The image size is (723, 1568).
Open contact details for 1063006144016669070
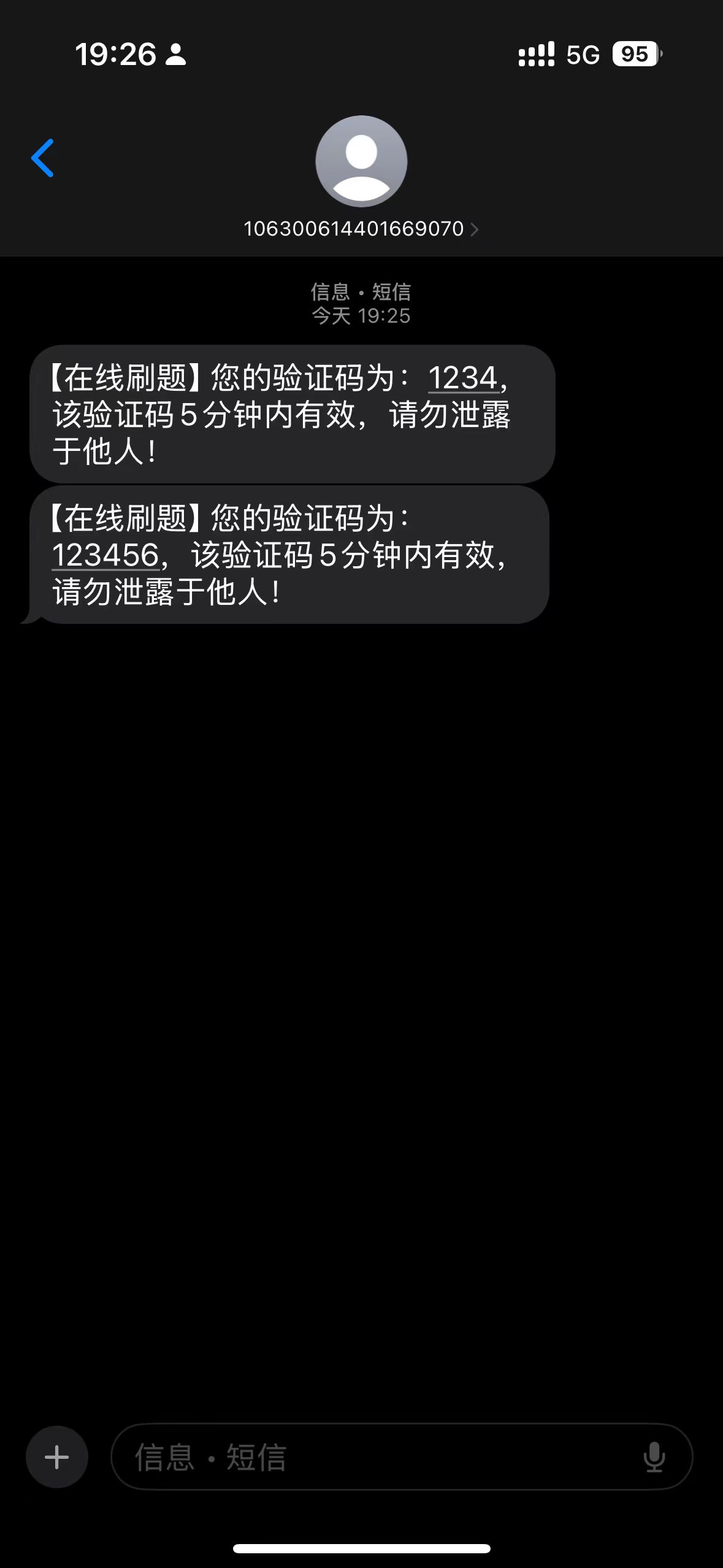[x=361, y=229]
